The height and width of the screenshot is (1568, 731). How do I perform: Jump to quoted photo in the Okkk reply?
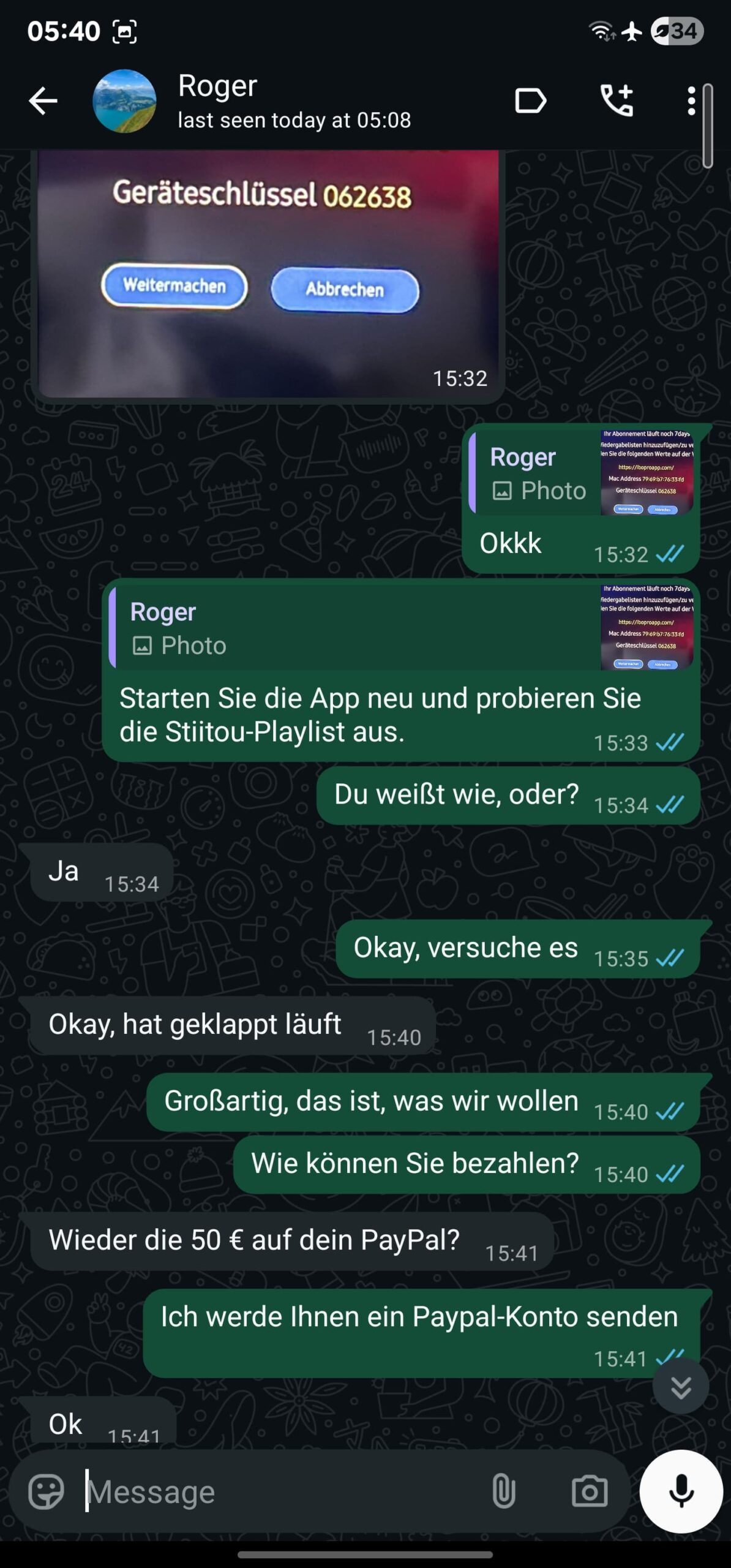[x=582, y=473]
